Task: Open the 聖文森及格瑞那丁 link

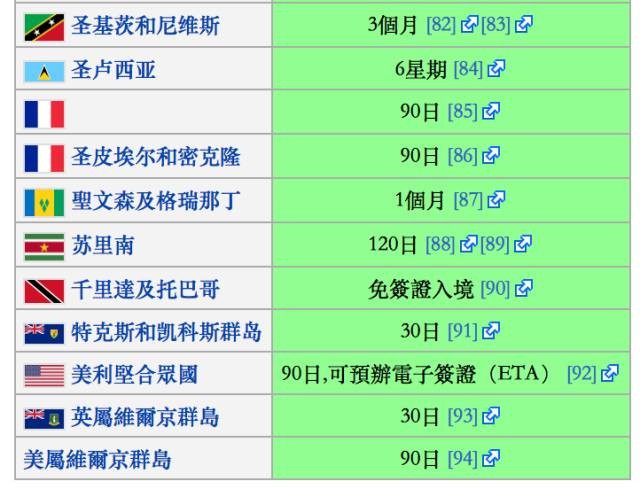Action: 155,201
